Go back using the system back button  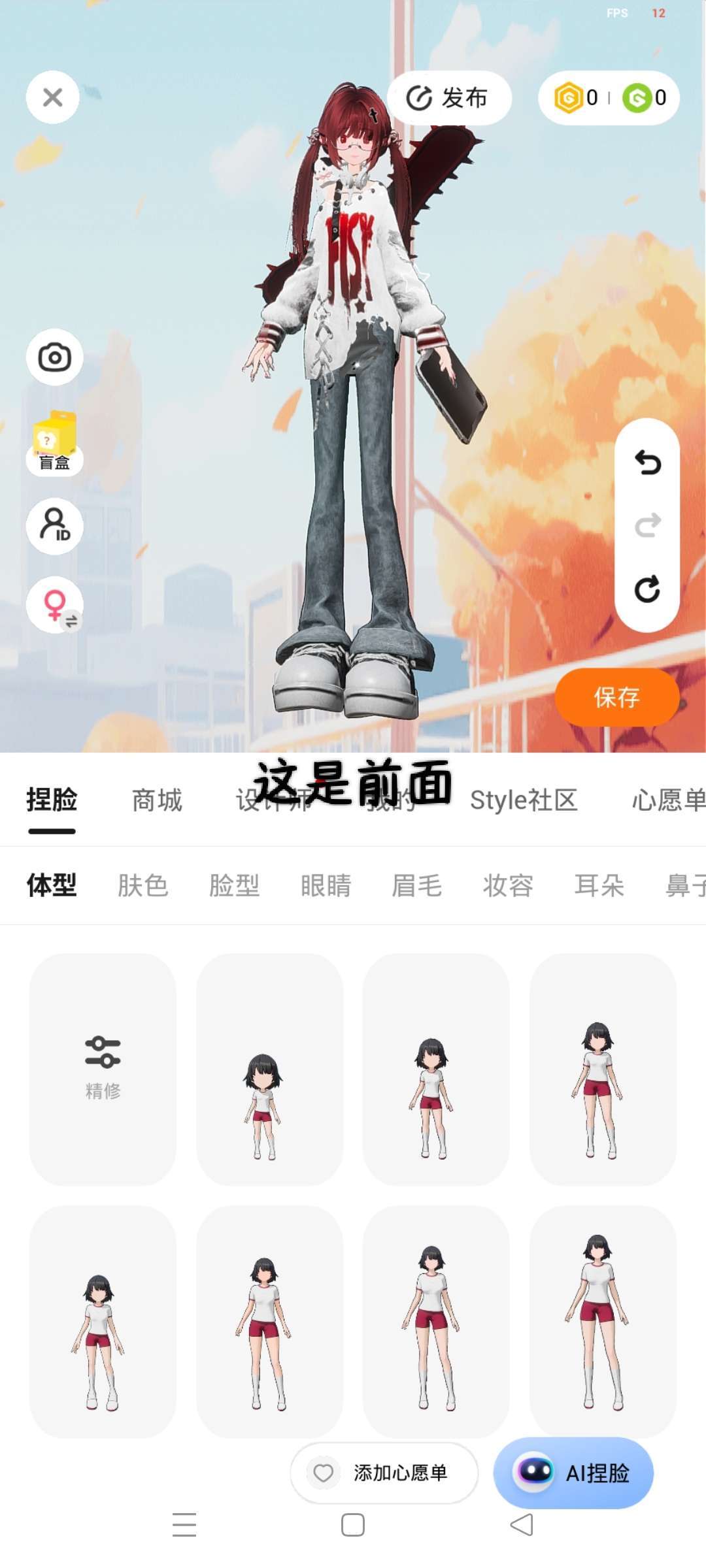522,1525
